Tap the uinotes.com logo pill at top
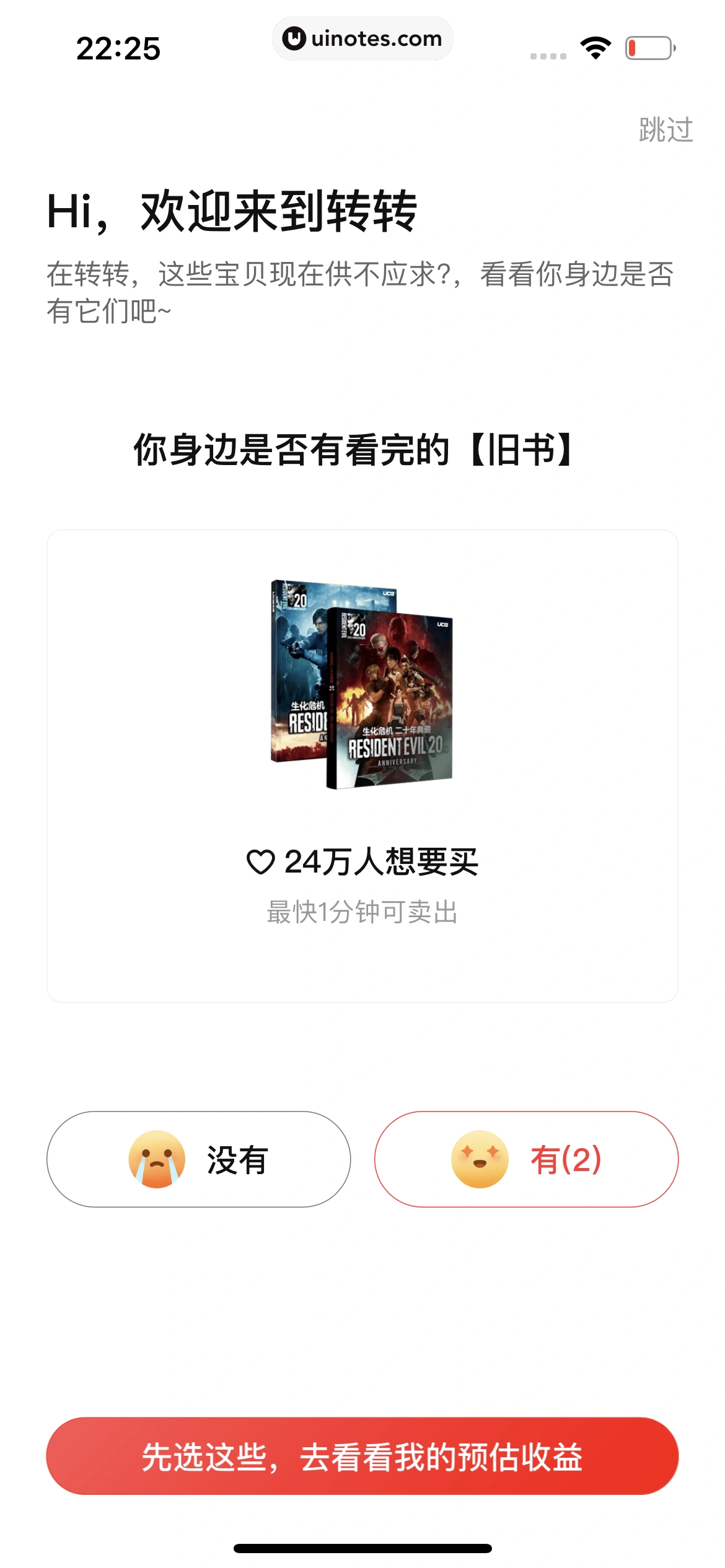 362,38
